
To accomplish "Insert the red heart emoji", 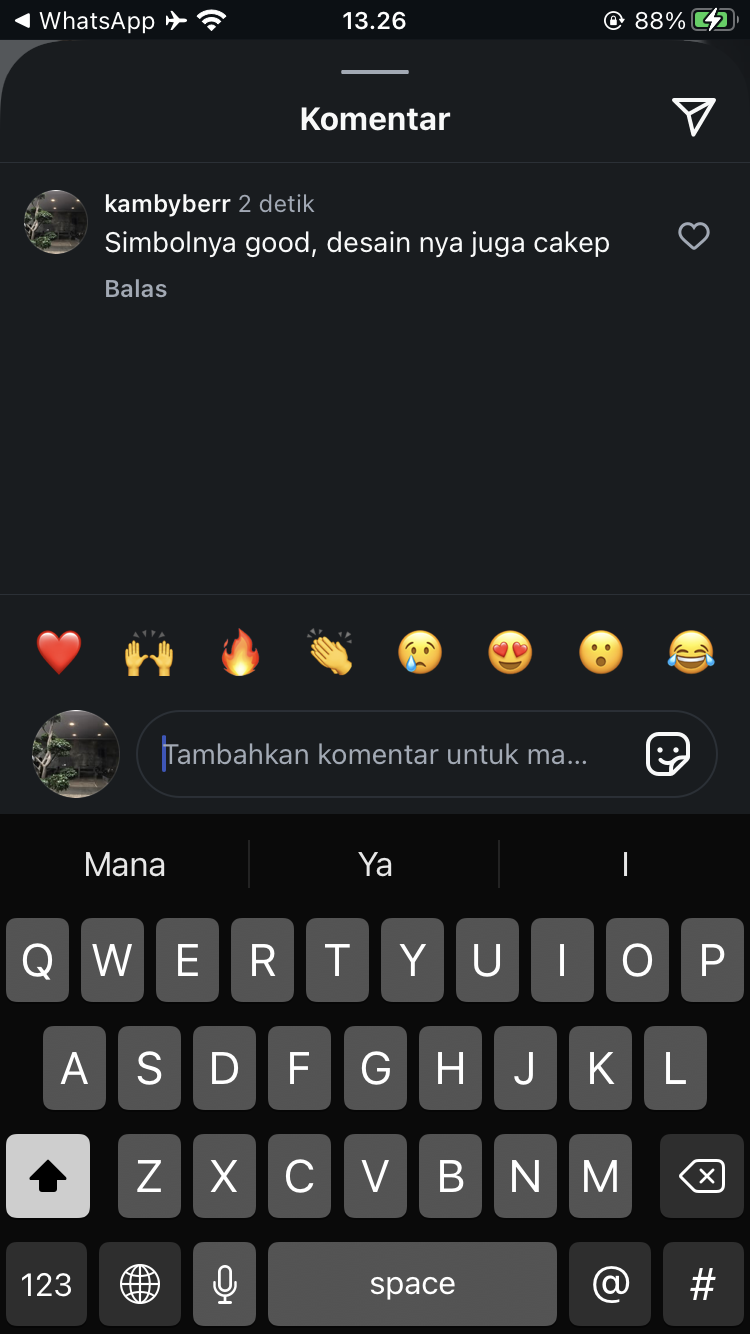I will pos(59,653).
